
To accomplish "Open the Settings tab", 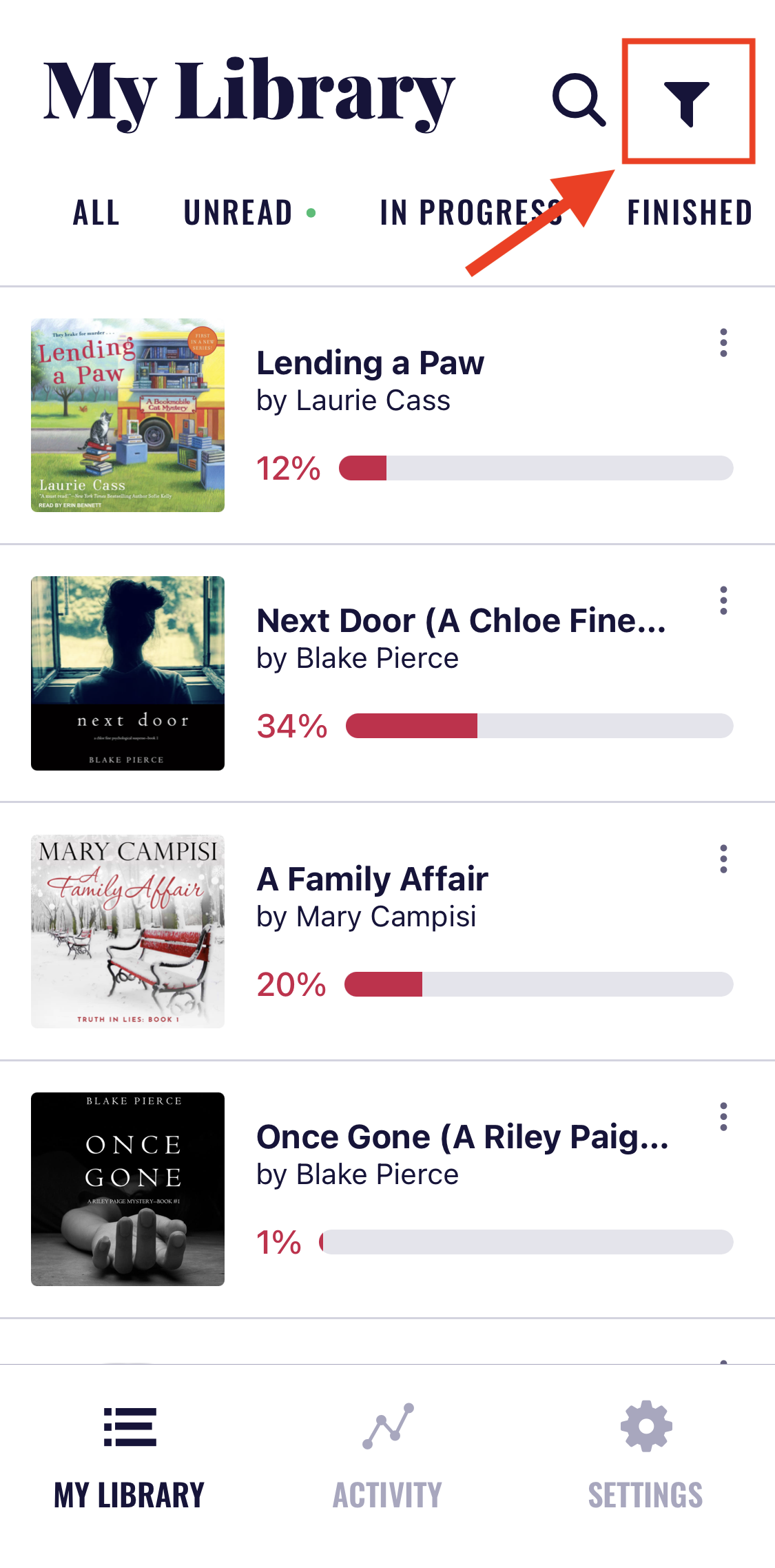I will (645, 1456).
